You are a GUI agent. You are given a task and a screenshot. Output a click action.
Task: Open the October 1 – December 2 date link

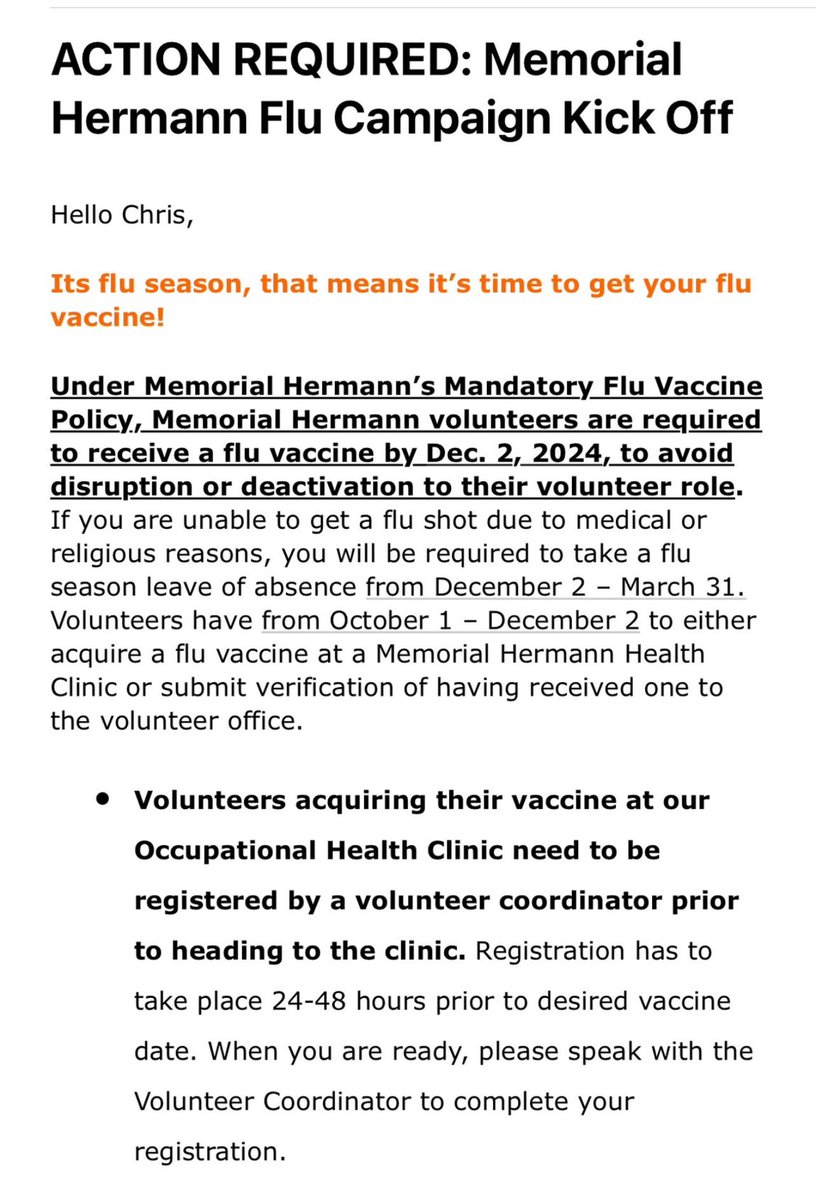(x=450, y=620)
